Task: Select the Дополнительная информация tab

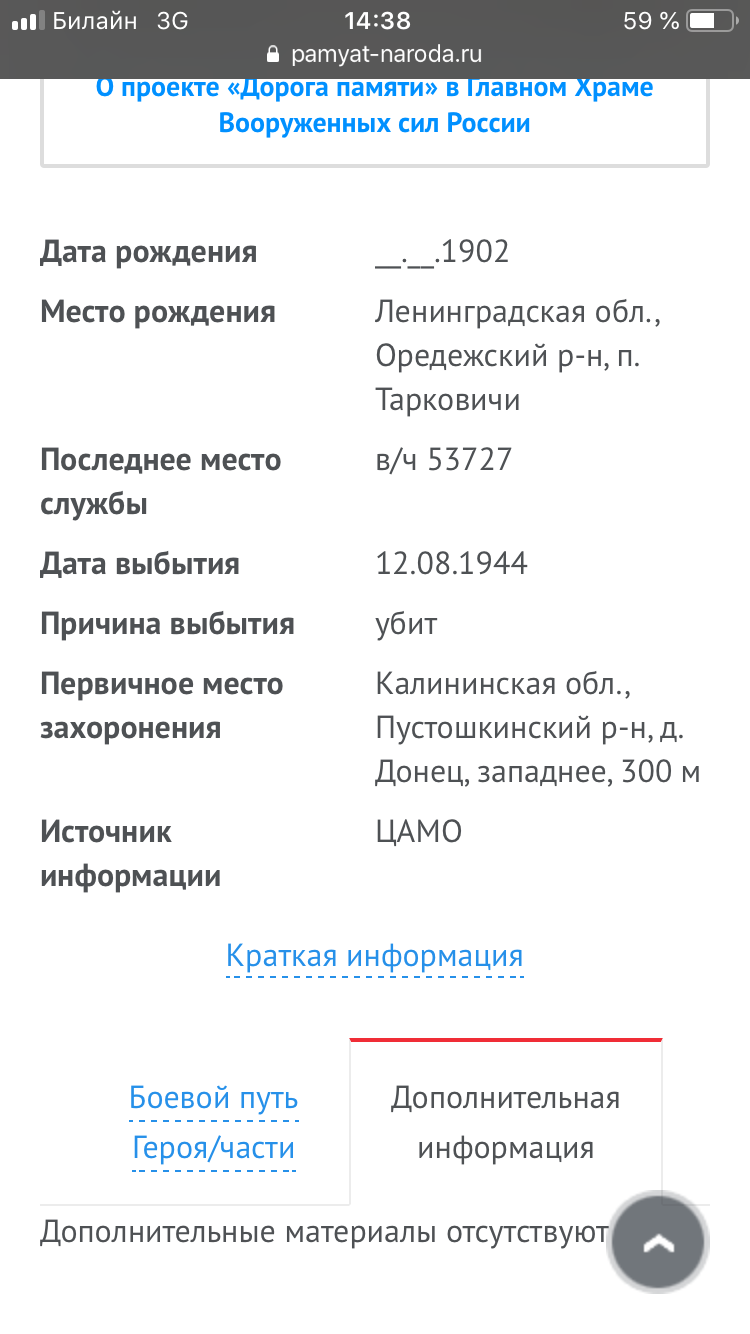Action: [x=505, y=1122]
